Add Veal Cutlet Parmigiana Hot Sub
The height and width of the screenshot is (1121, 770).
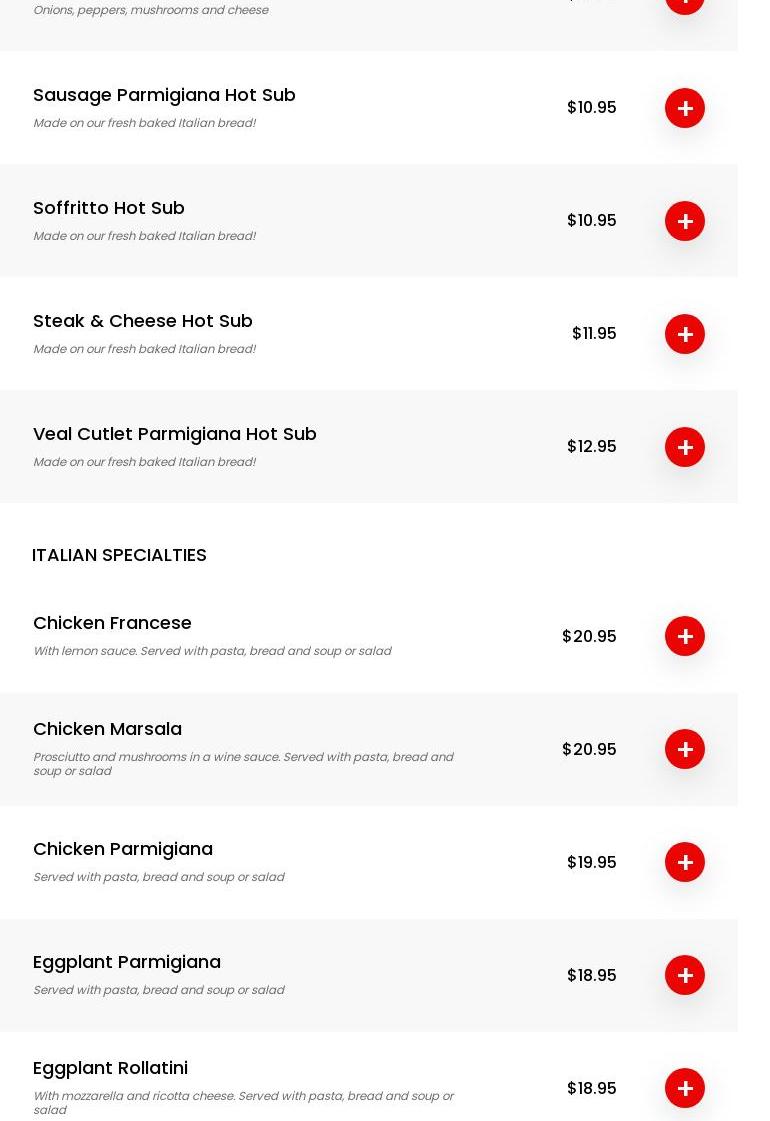[x=685, y=447]
